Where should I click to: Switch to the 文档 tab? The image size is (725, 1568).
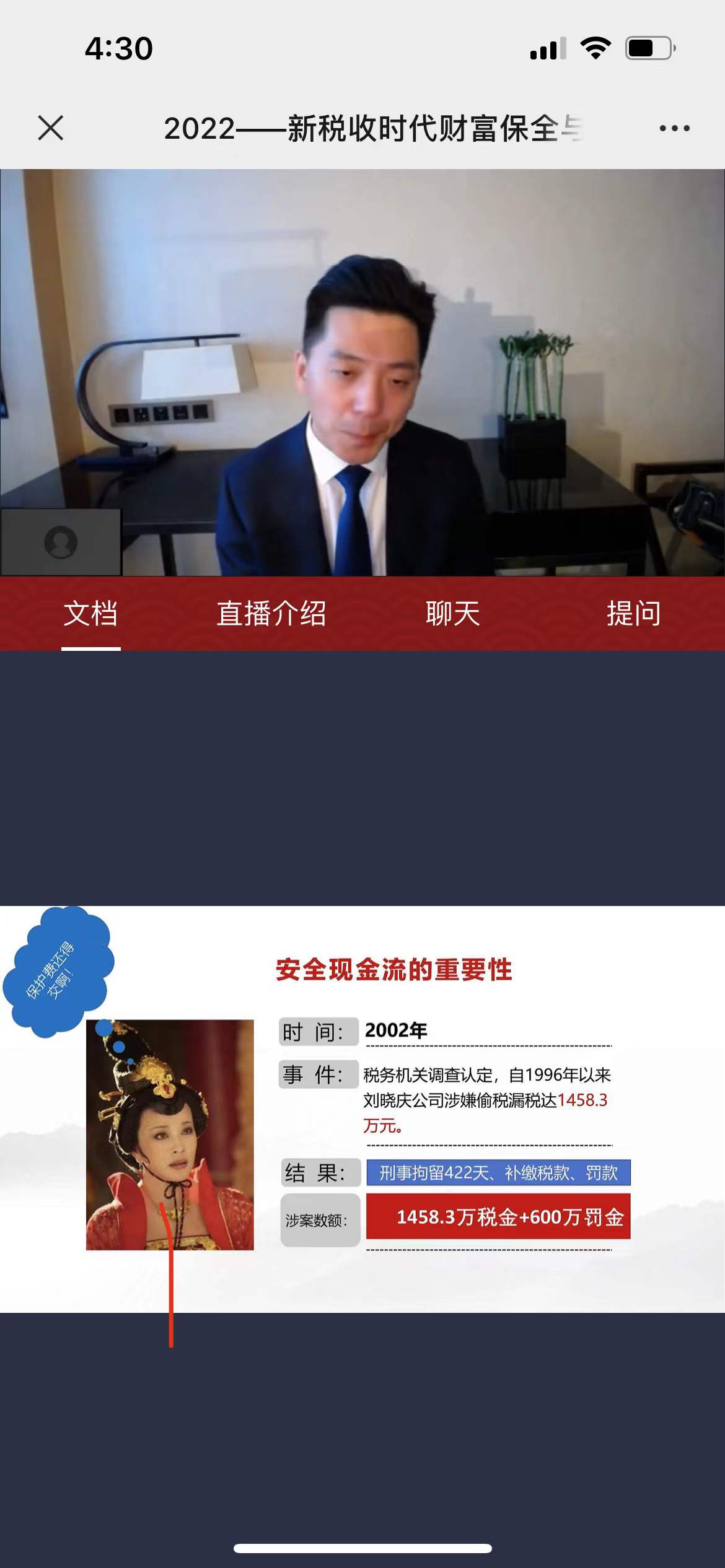coord(90,614)
